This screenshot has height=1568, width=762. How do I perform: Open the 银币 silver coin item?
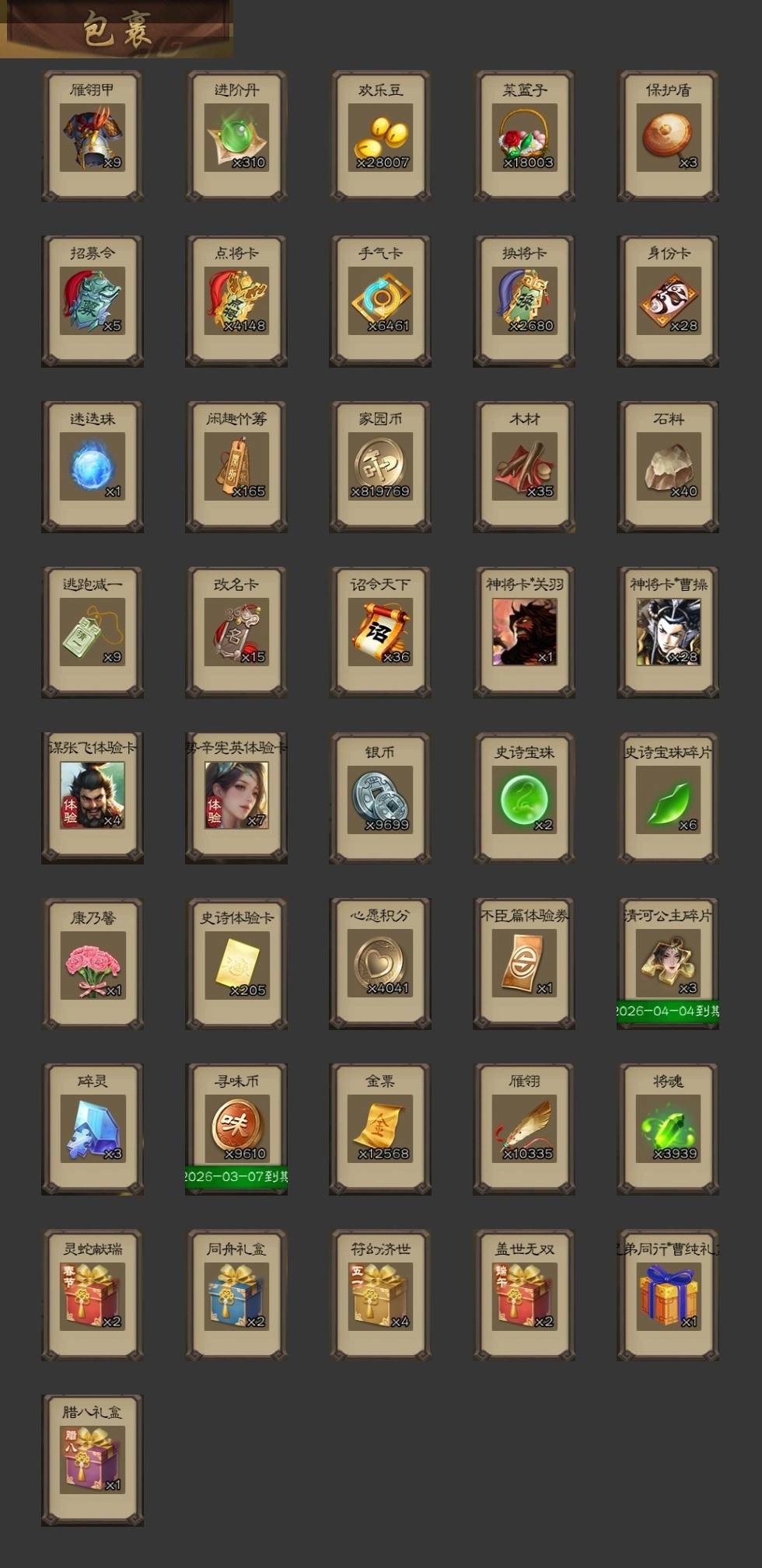(x=380, y=798)
